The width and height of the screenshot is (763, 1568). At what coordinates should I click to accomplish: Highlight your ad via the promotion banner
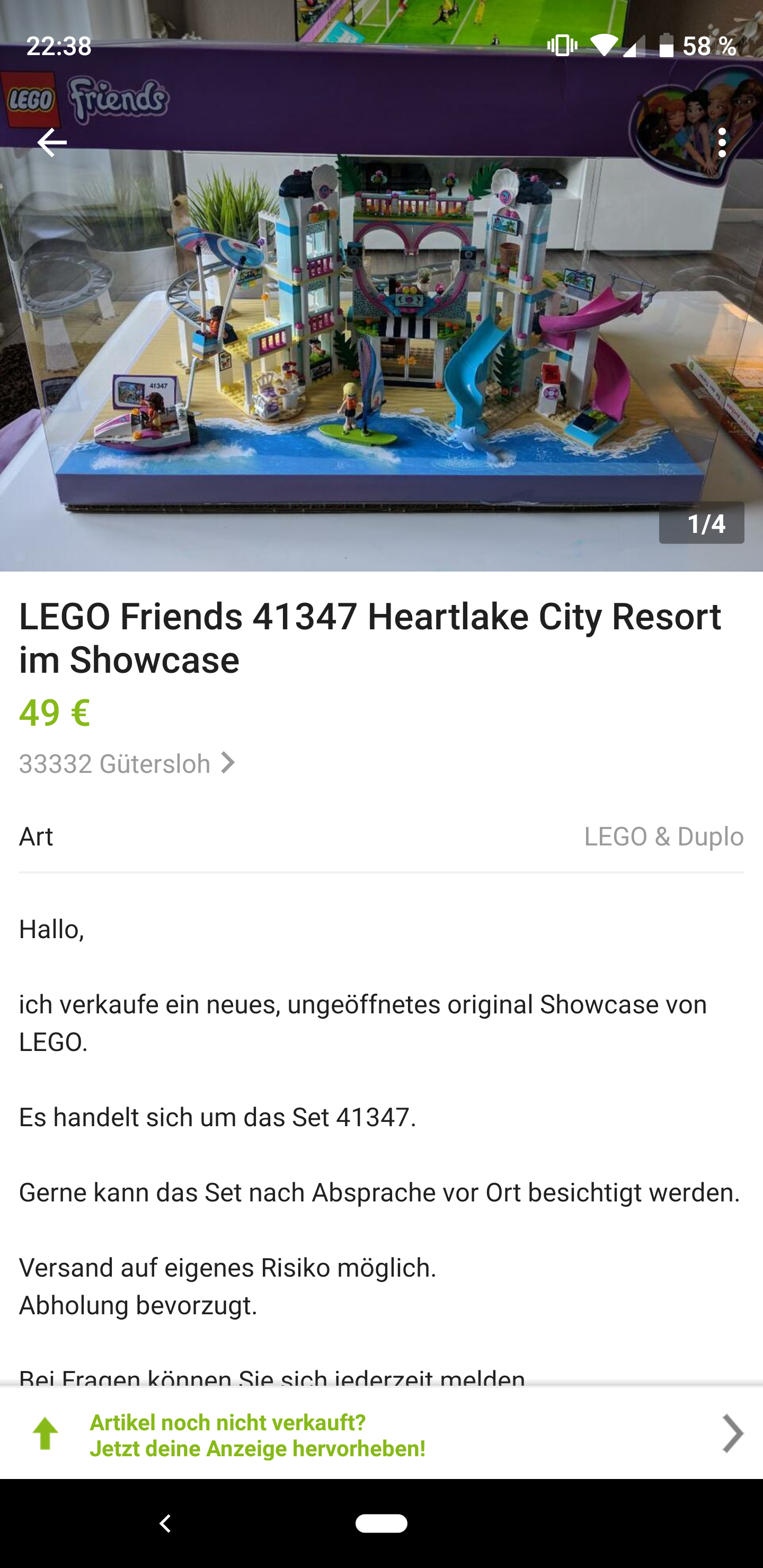381,1436
